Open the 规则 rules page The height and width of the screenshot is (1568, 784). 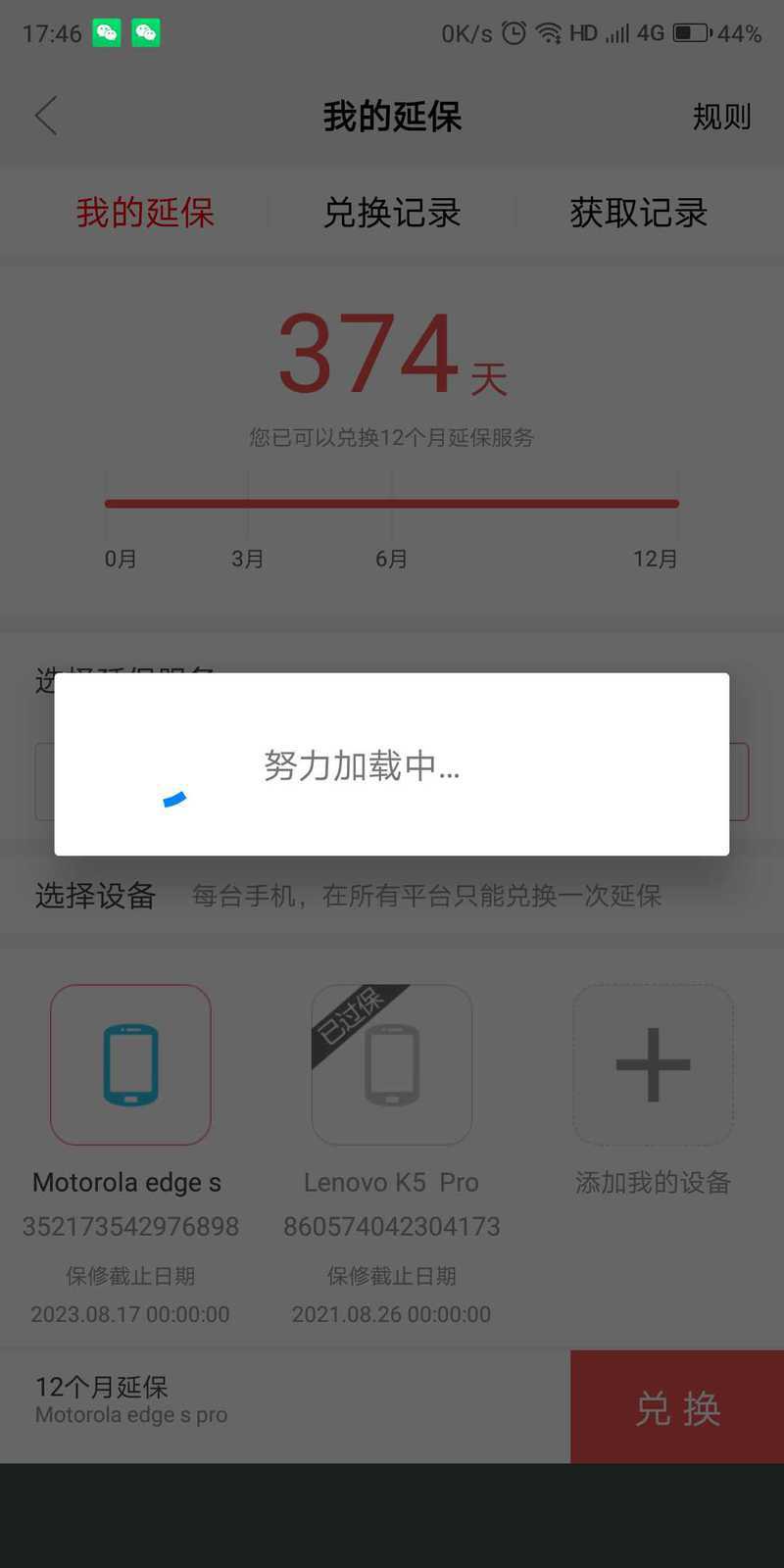[x=721, y=117]
